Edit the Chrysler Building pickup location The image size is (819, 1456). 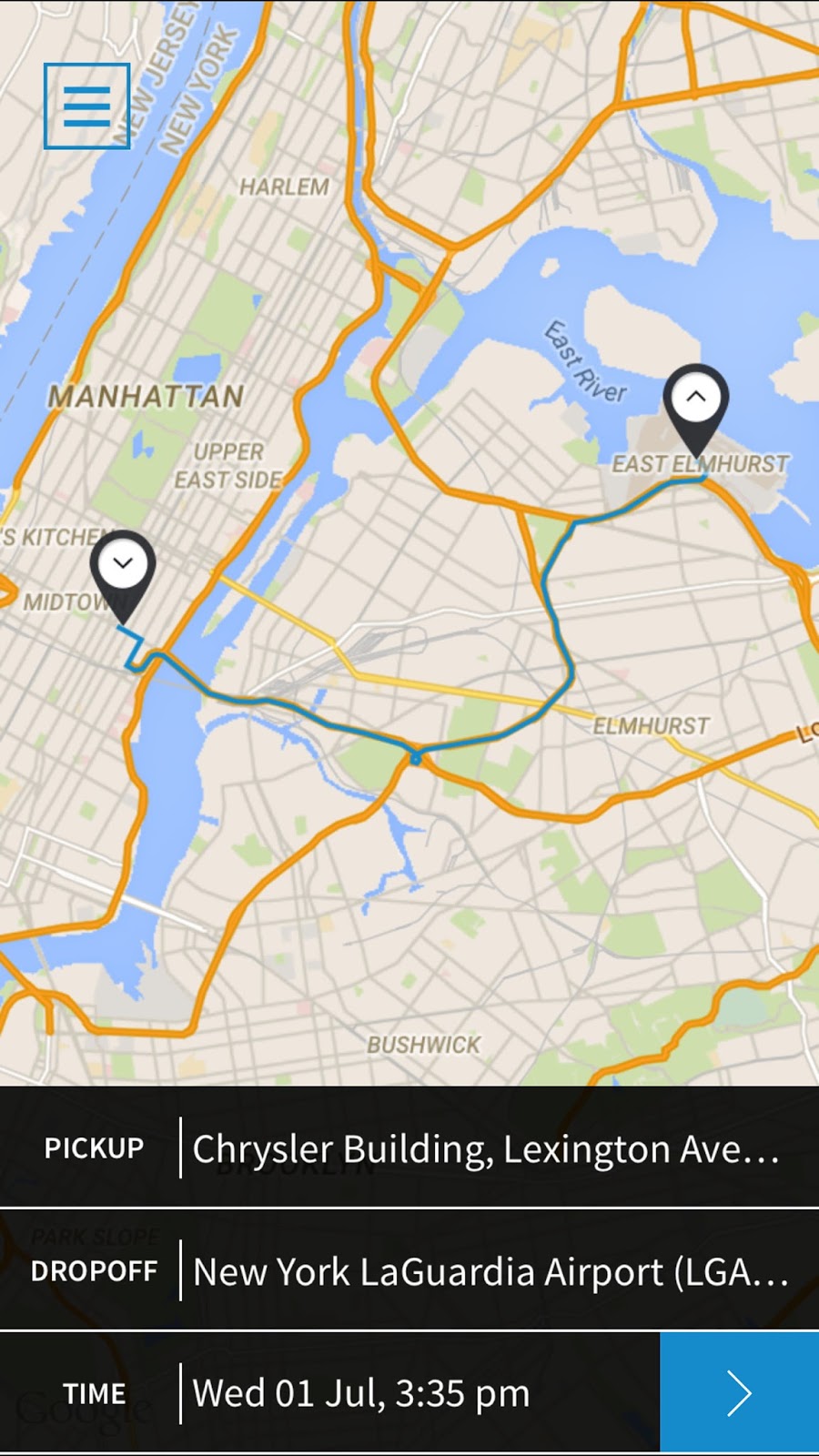point(486,1148)
